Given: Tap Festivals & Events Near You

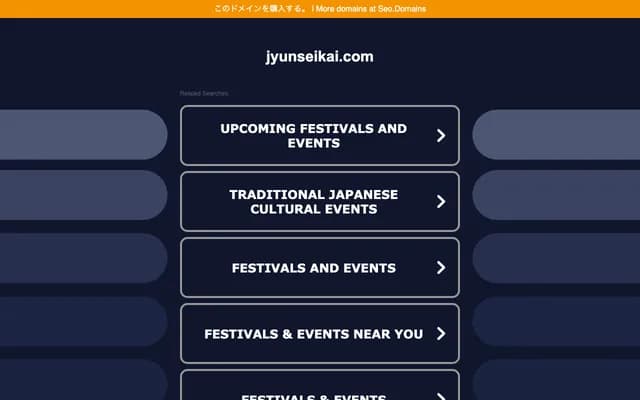Looking at the screenshot, I should click(x=319, y=333).
